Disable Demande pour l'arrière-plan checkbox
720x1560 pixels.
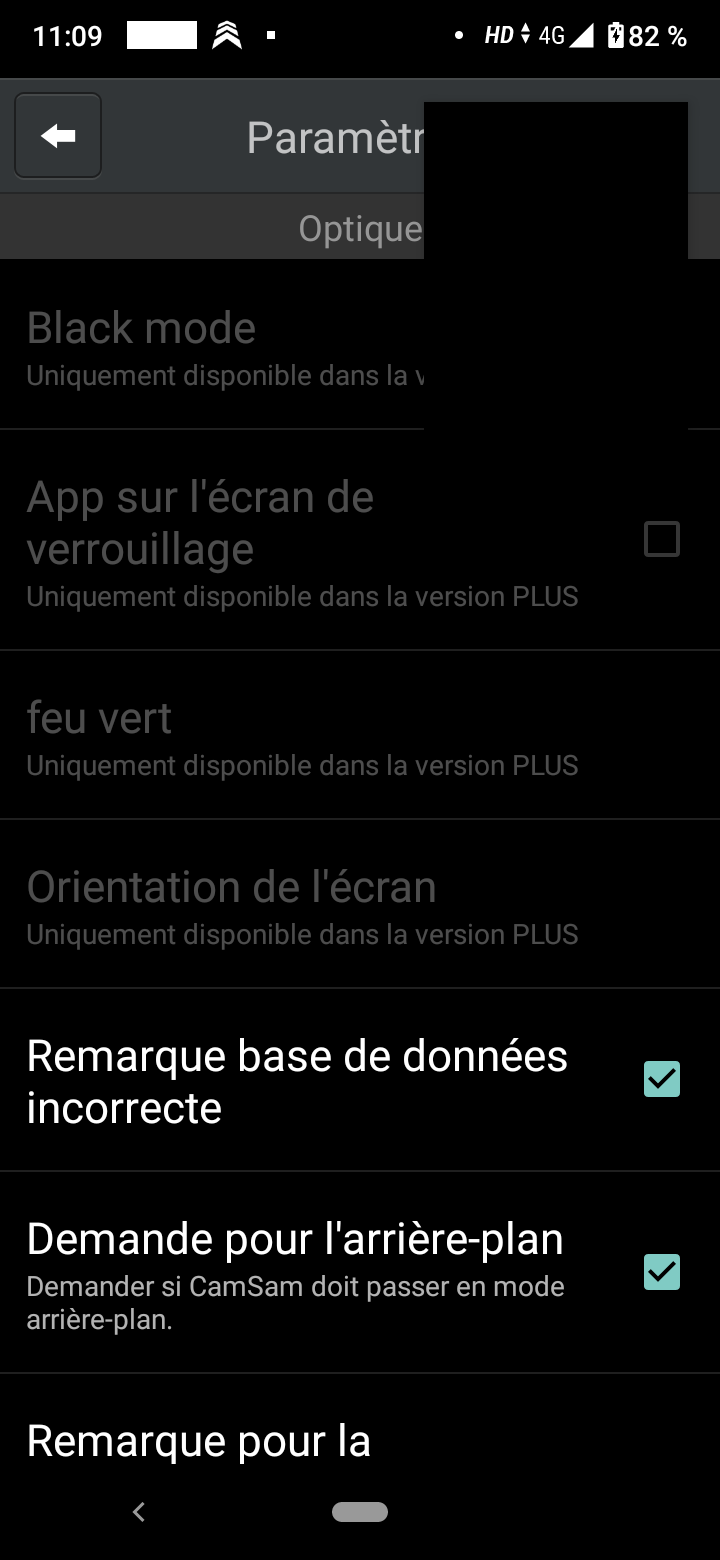(661, 1272)
